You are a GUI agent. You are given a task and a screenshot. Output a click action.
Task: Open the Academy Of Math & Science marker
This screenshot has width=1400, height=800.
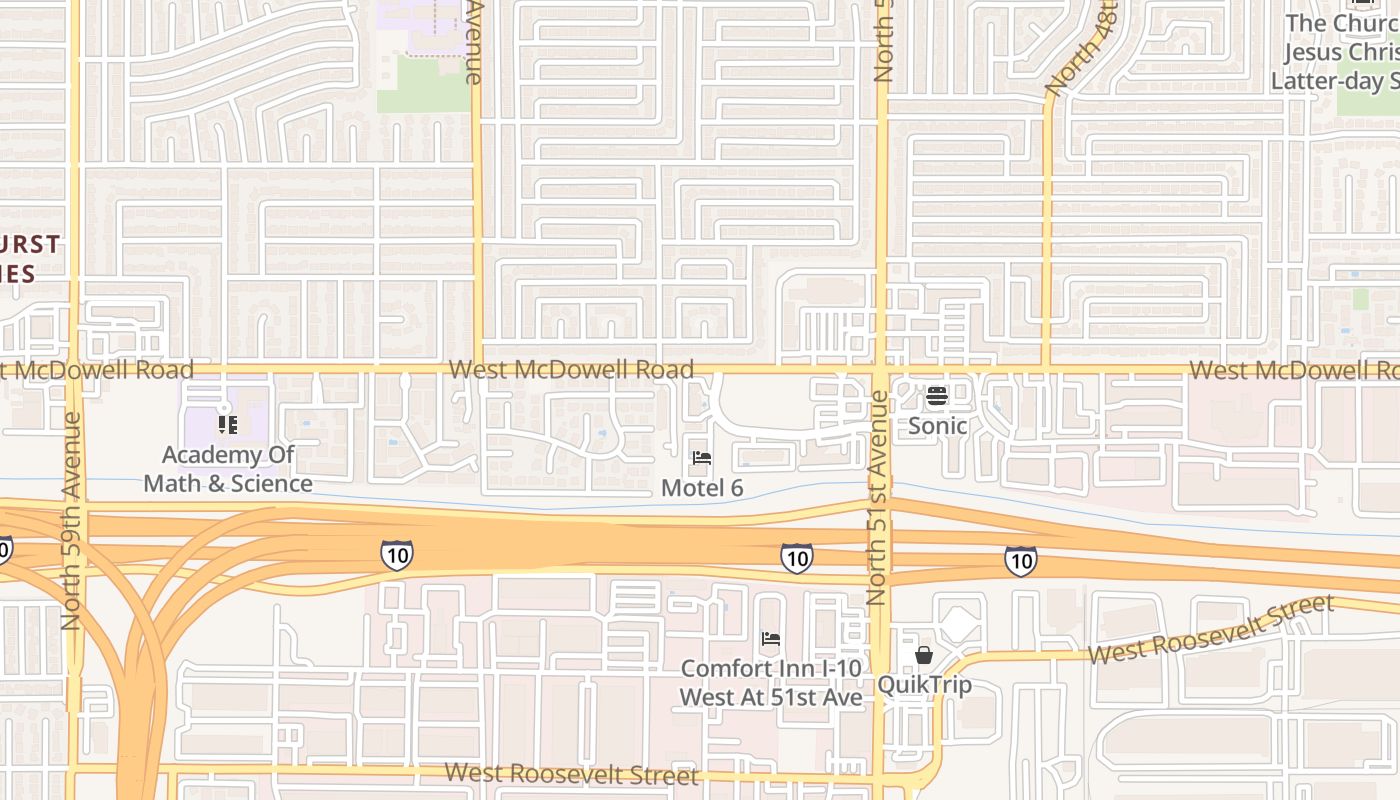[x=228, y=425]
